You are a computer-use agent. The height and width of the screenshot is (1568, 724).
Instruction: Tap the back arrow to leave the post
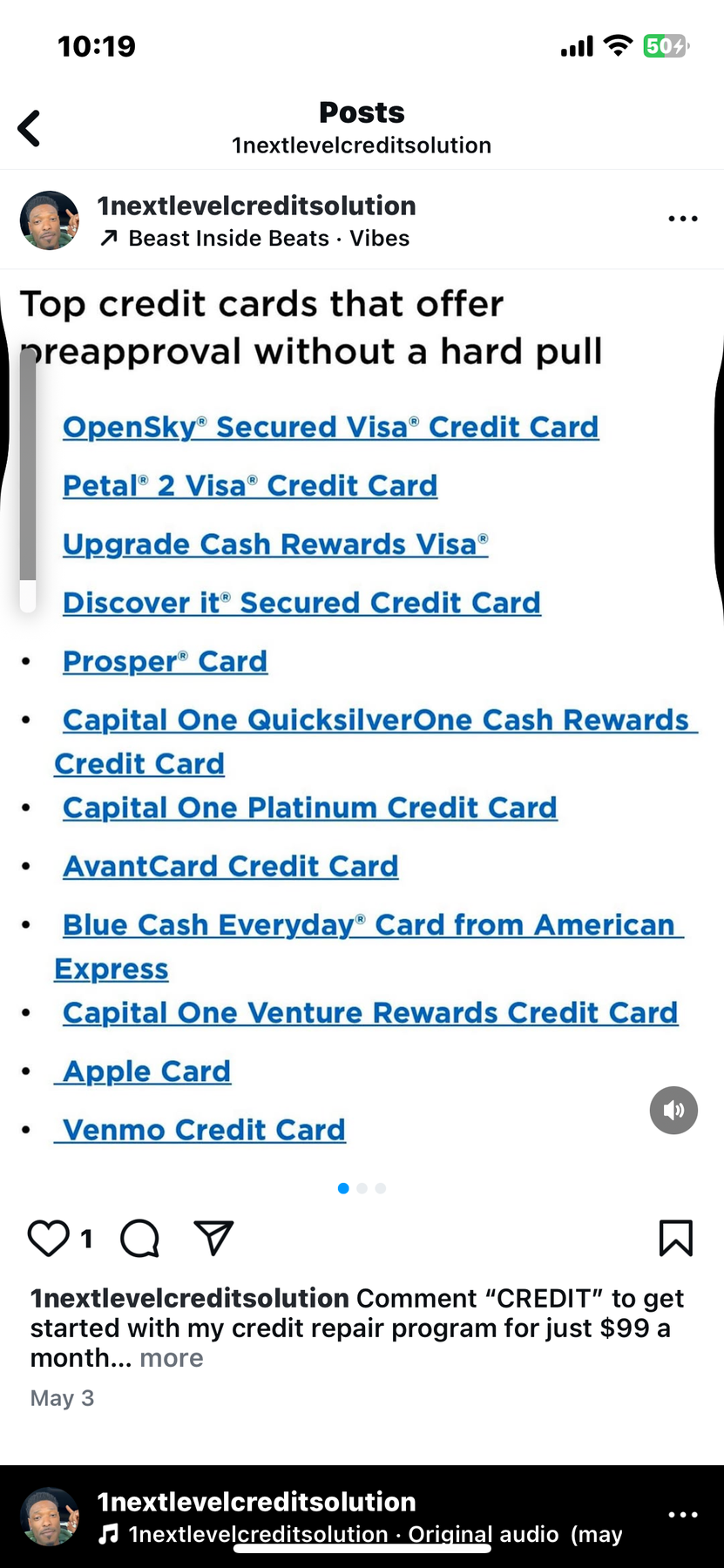pos(30,127)
